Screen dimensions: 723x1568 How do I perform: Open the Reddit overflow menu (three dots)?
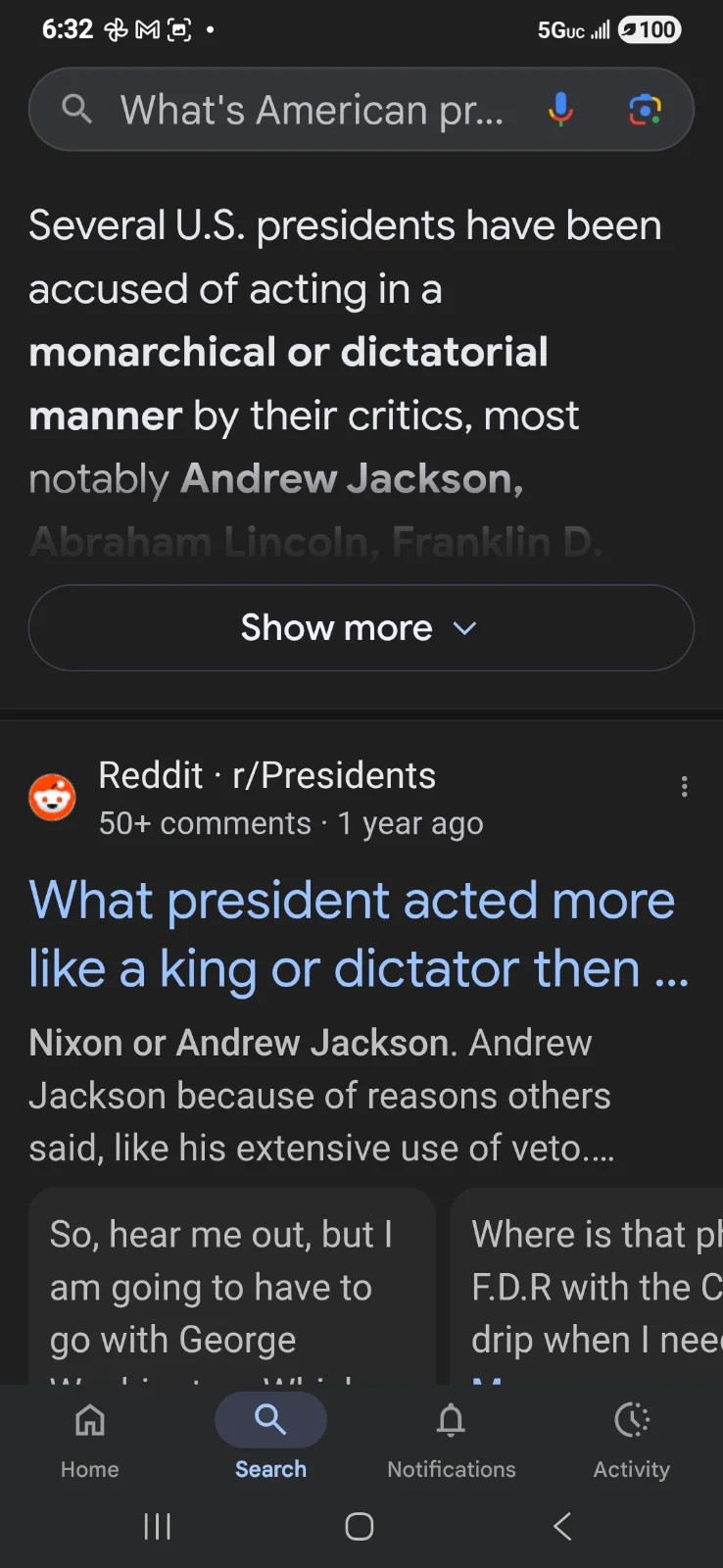(x=684, y=787)
